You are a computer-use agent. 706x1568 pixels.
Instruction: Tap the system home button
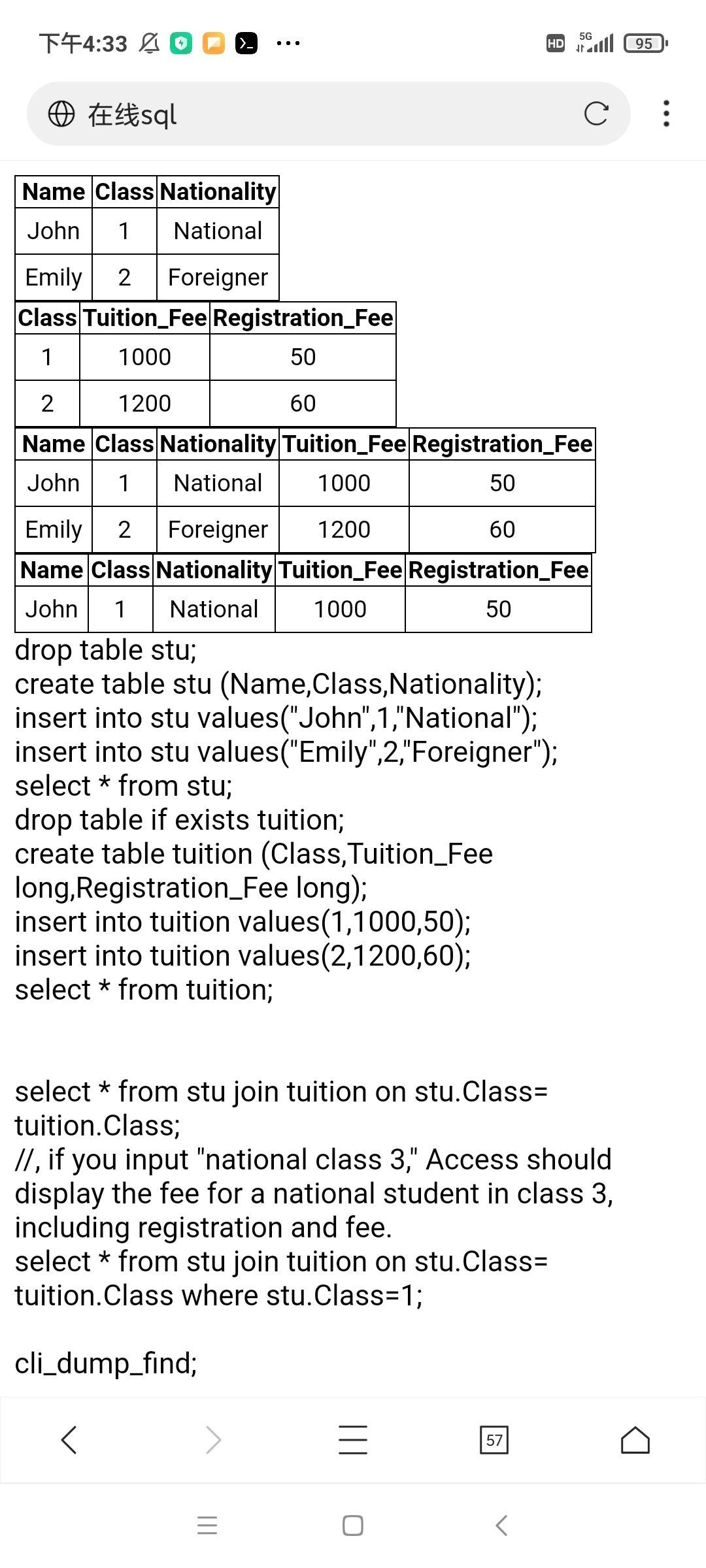[353, 1526]
